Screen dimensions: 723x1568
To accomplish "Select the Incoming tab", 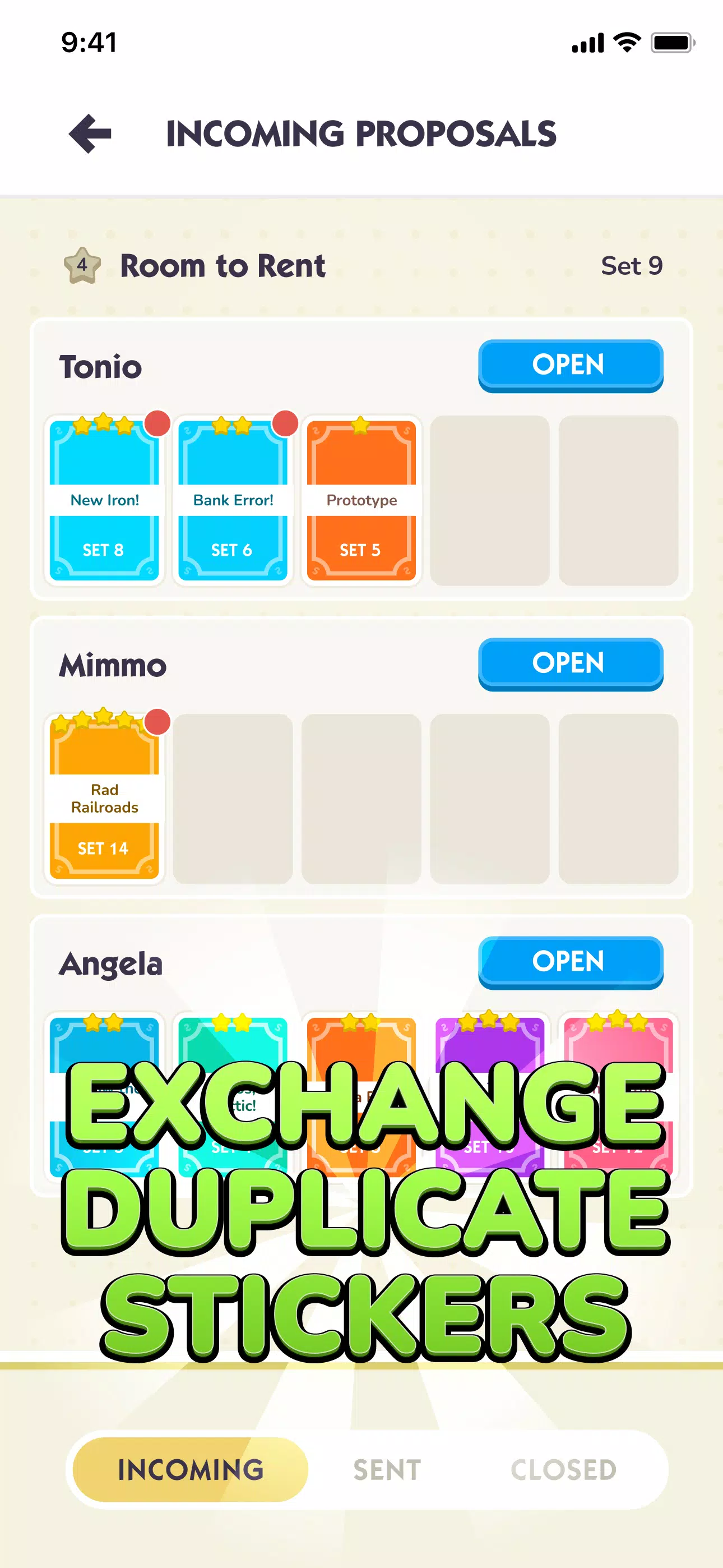I will [x=191, y=1469].
